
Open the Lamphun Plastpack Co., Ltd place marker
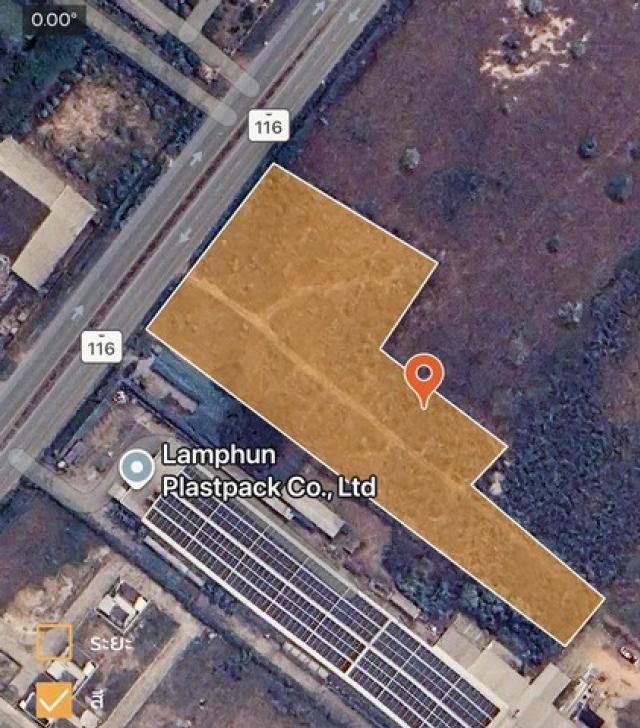[x=136, y=468]
